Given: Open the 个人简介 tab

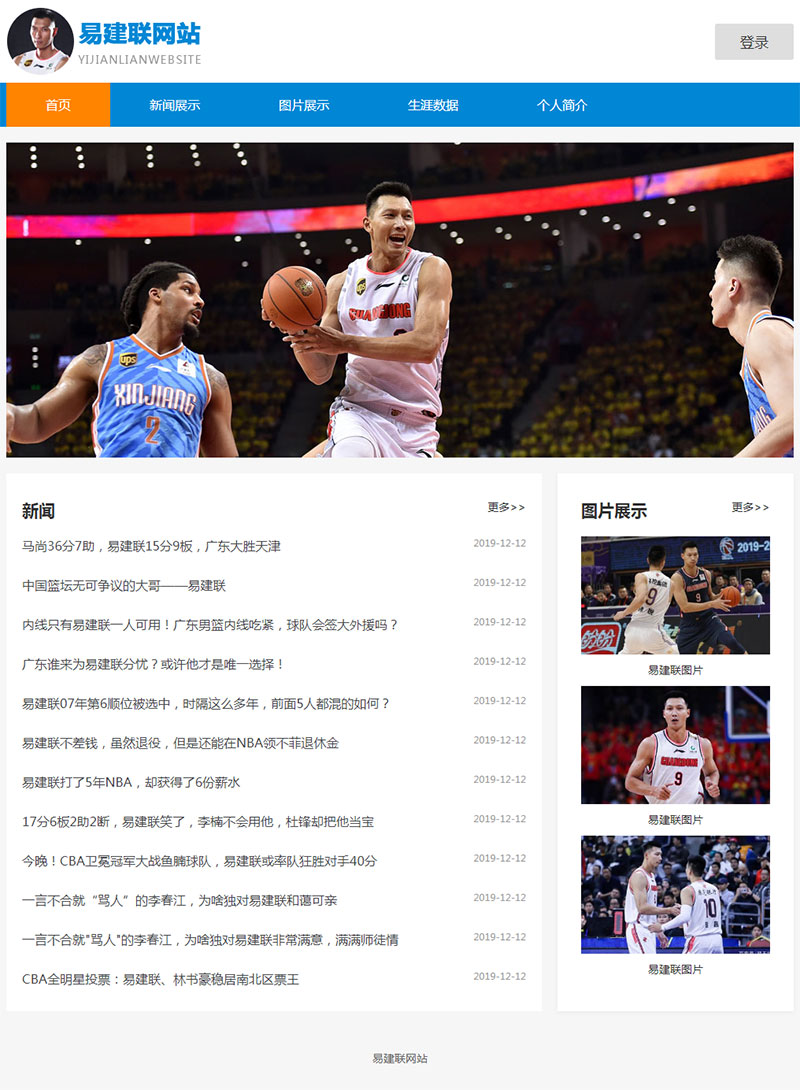Looking at the screenshot, I should tap(561, 105).
